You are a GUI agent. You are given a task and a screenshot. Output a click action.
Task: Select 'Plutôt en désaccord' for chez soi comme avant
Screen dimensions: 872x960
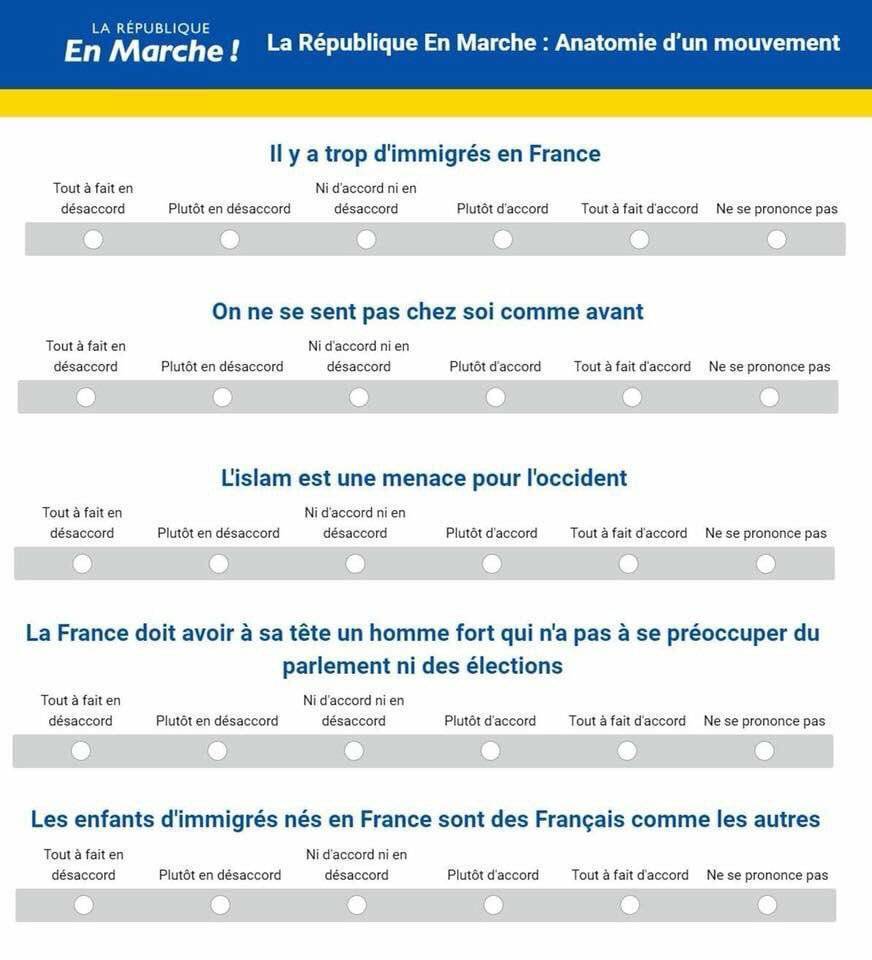(x=222, y=397)
